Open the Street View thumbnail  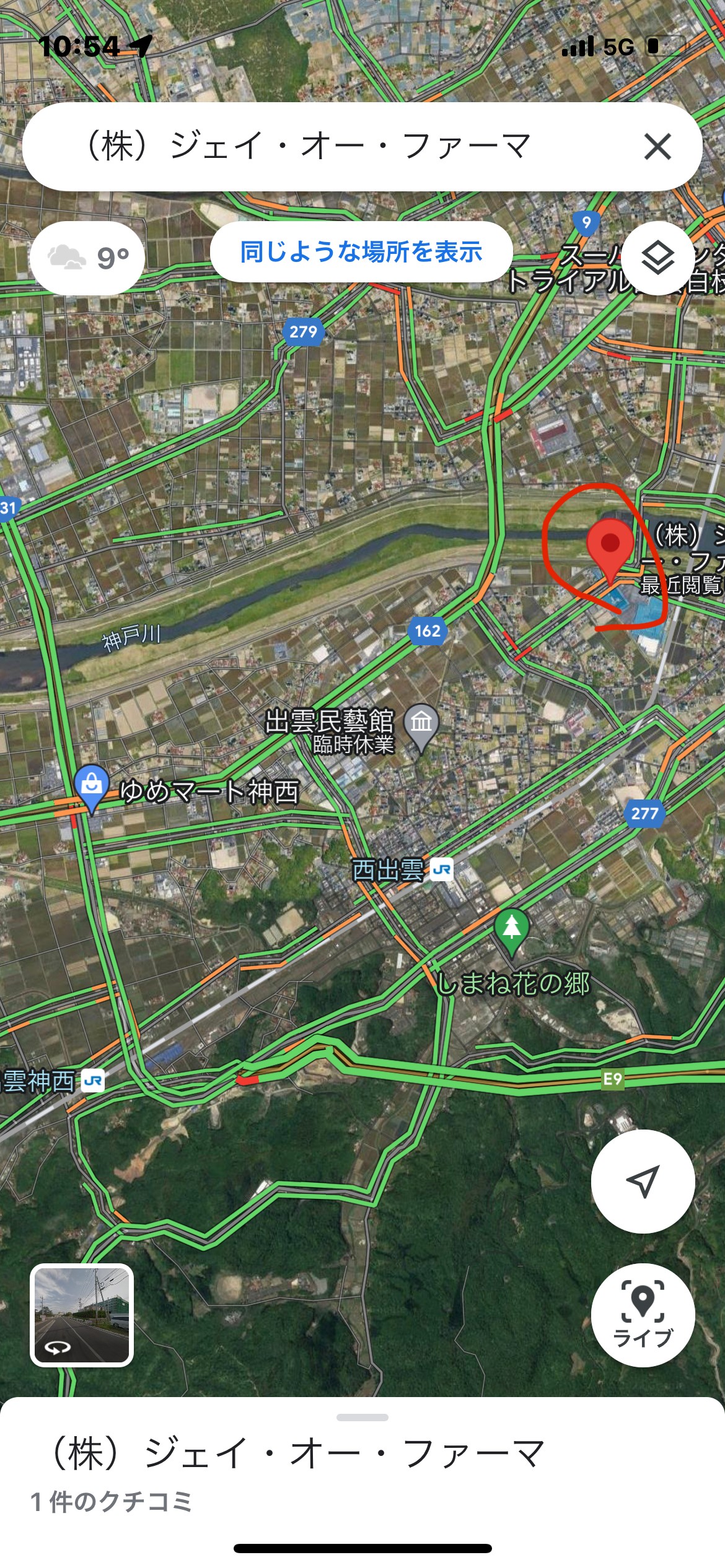point(82,1315)
